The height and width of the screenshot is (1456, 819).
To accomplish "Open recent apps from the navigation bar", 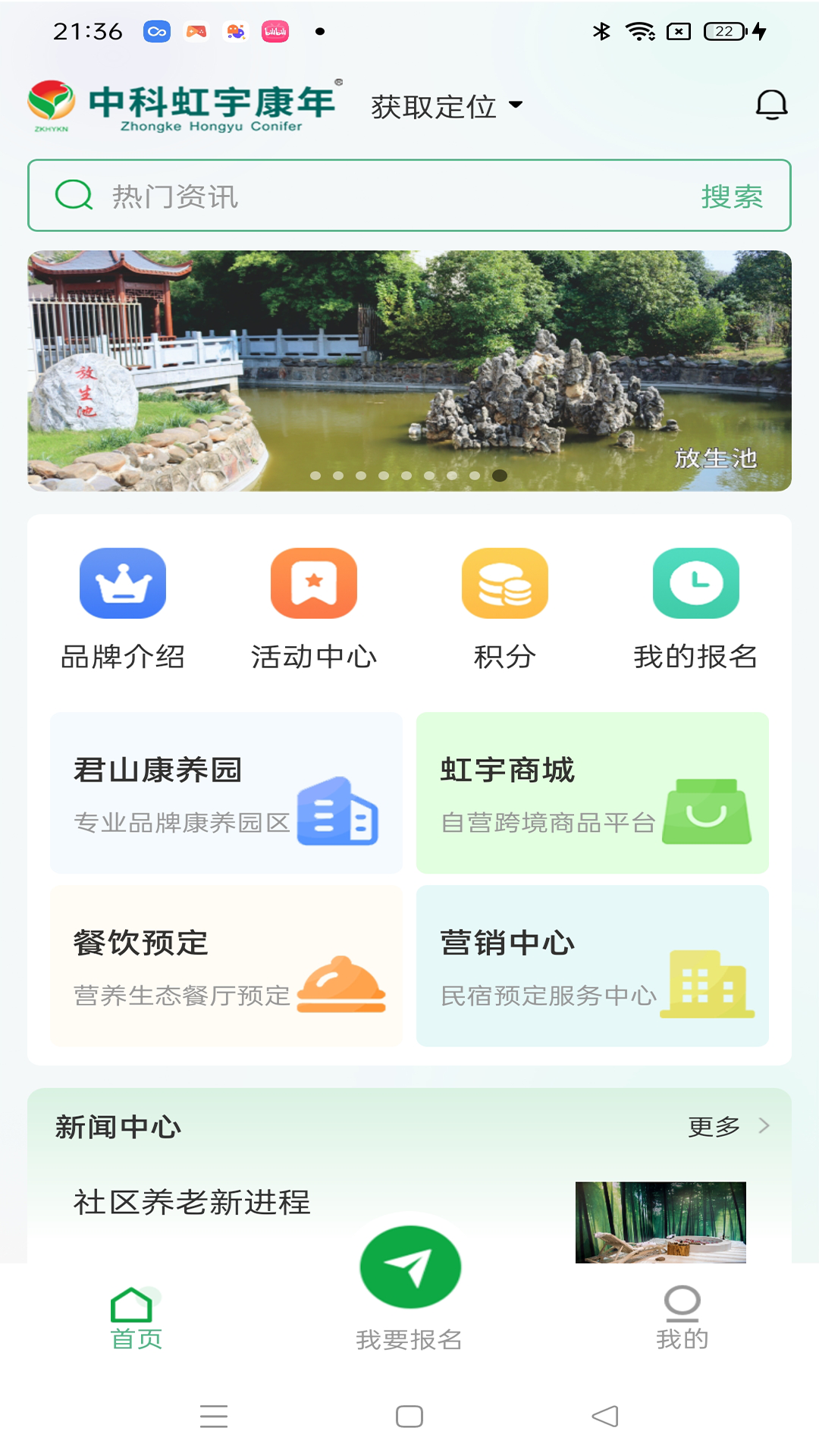I will (214, 1416).
